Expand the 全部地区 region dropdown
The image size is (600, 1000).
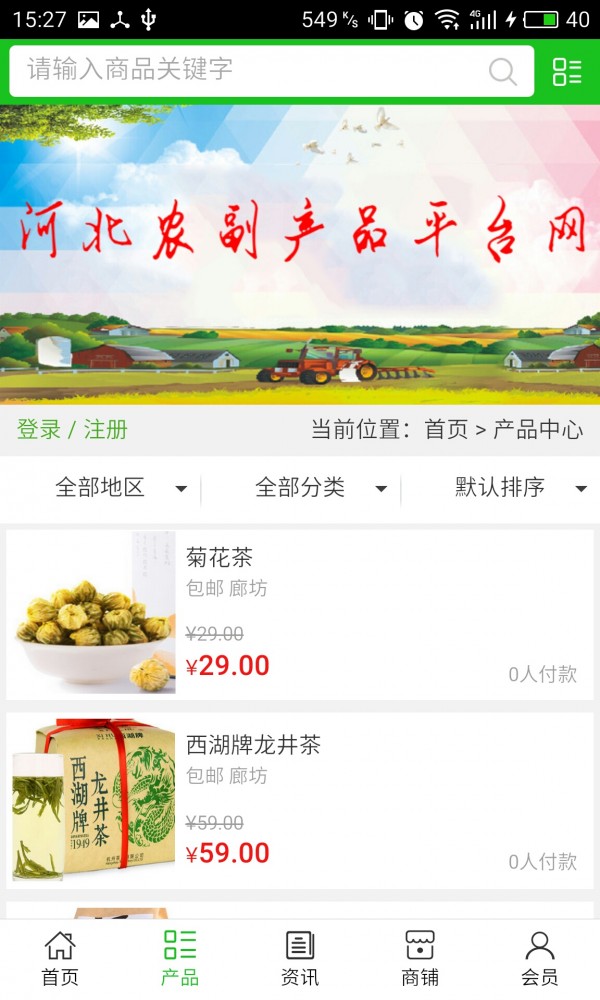[x=120, y=488]
